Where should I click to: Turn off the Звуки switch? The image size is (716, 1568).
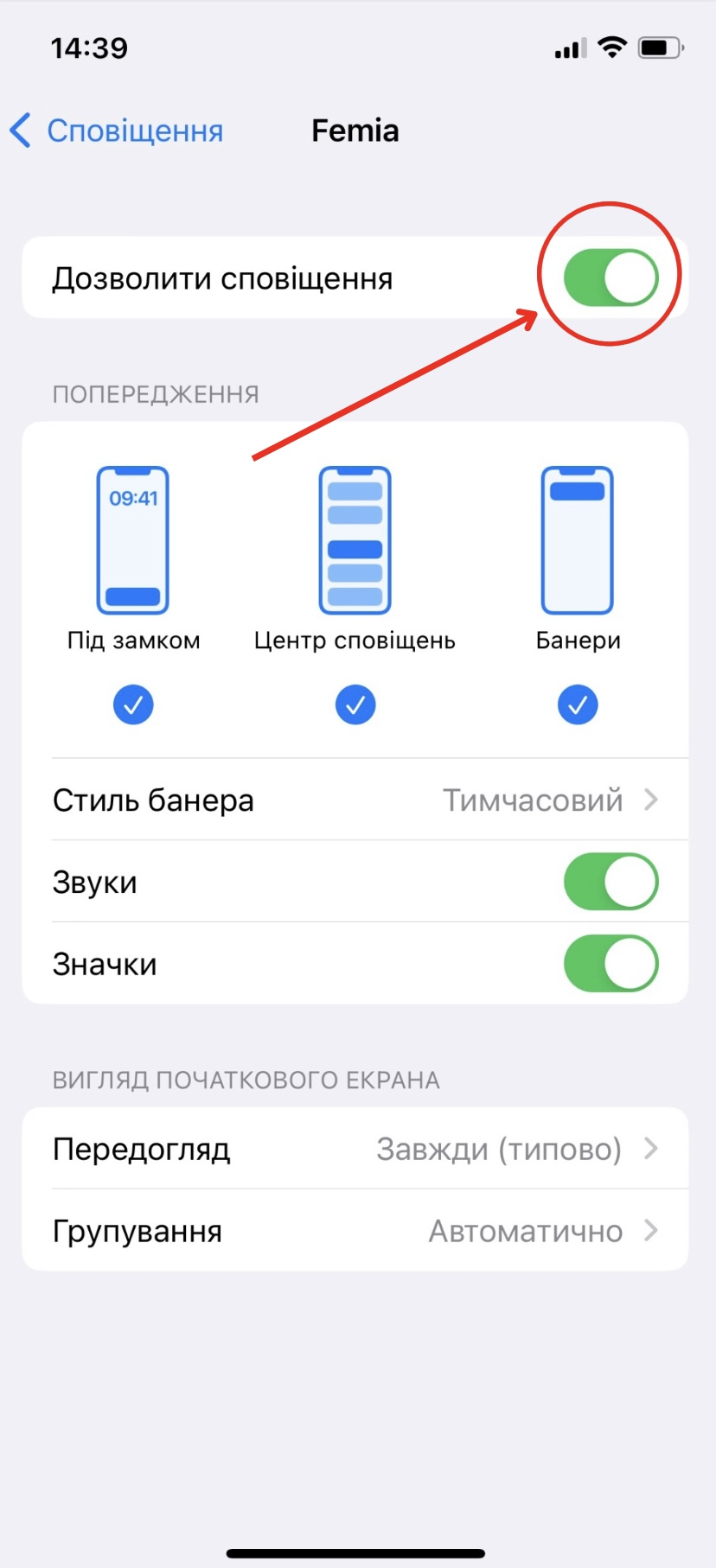[611, 882]
